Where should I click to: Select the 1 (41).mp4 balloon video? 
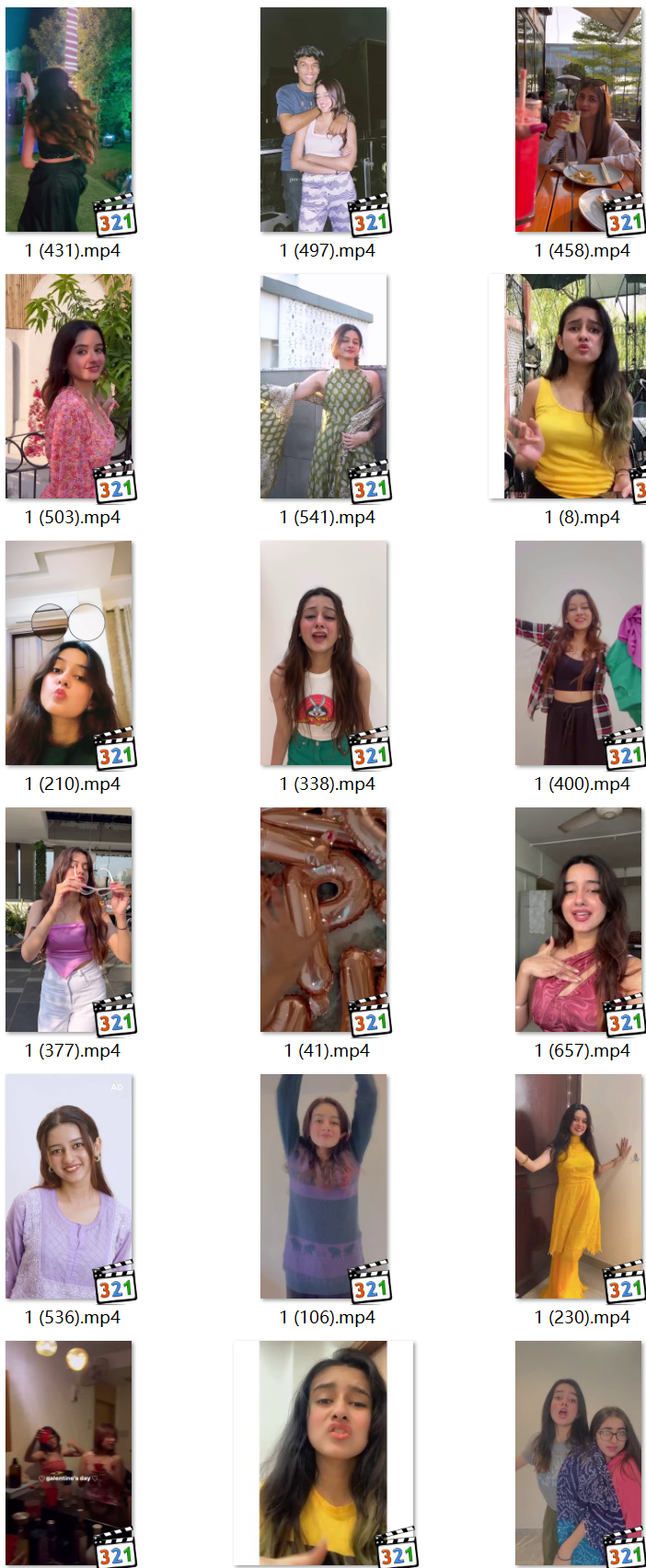[324, 920]
